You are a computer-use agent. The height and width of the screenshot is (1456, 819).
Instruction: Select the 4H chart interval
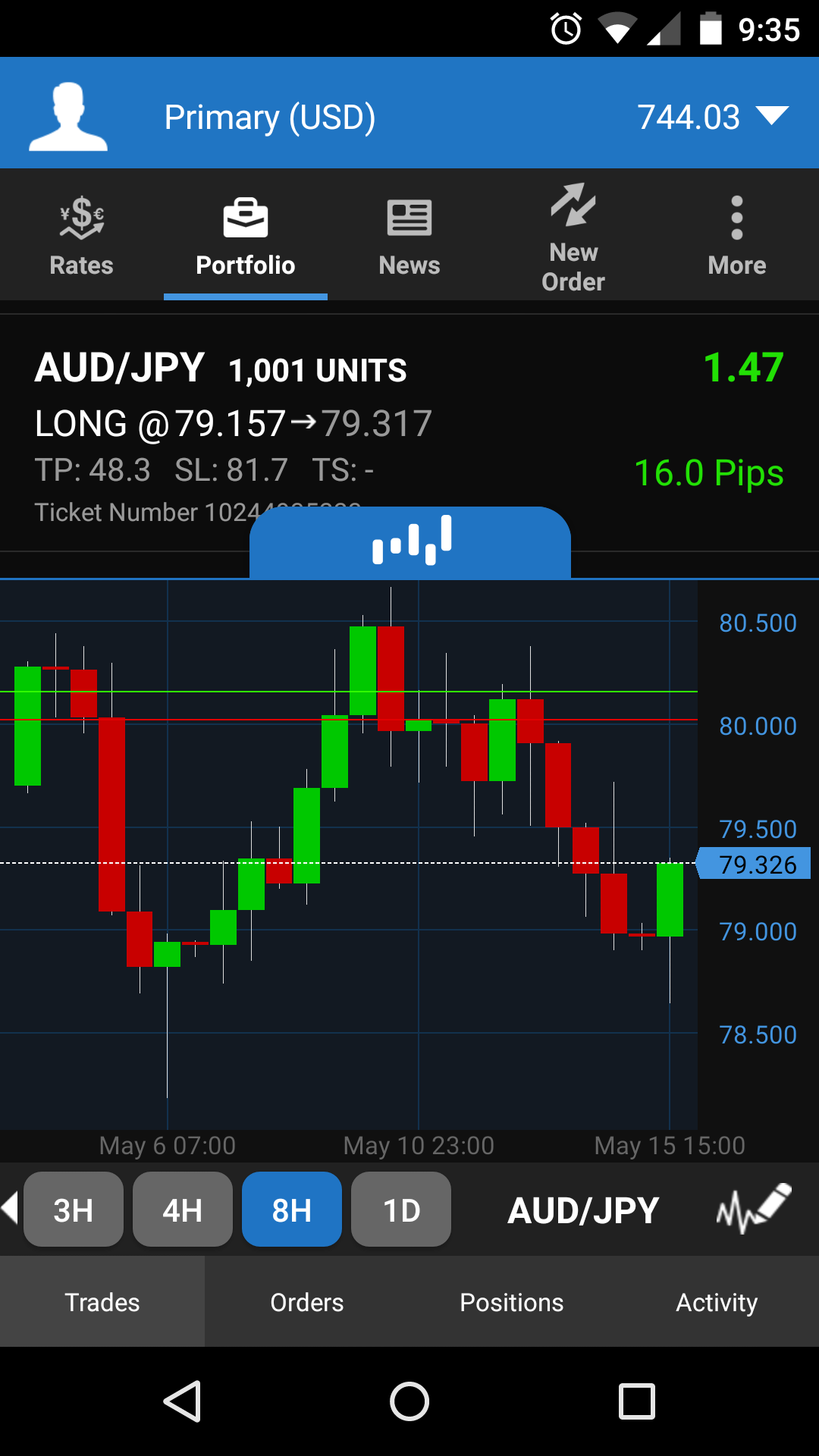(x=183, y=1210)
